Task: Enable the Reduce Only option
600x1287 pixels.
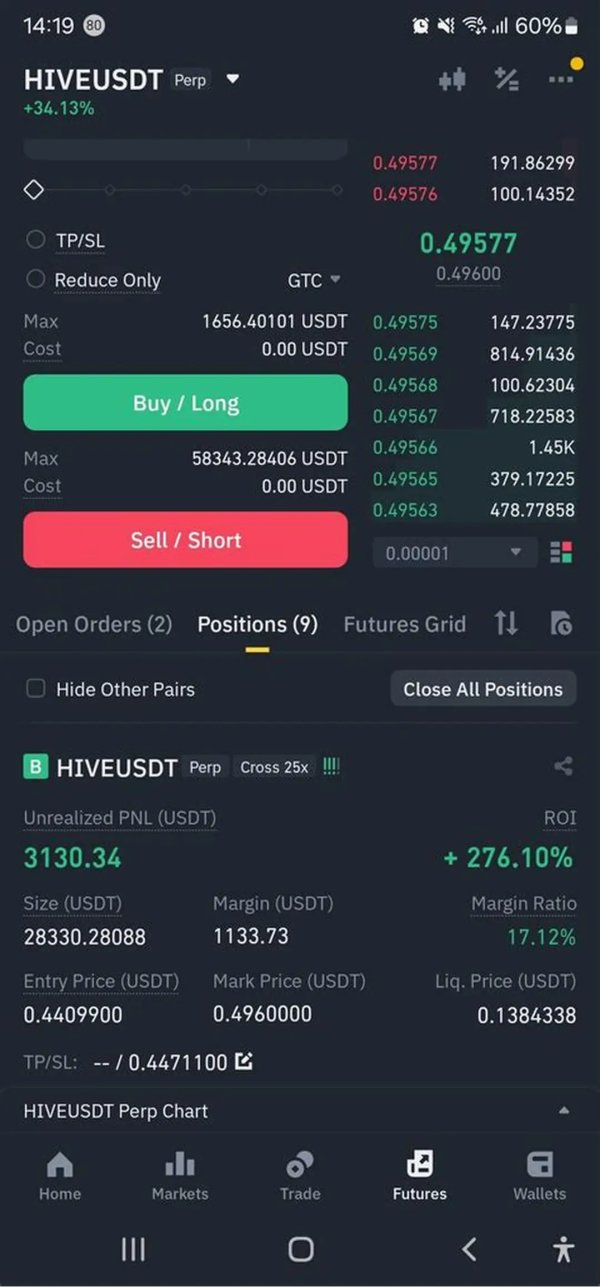Action: point(36,280)
